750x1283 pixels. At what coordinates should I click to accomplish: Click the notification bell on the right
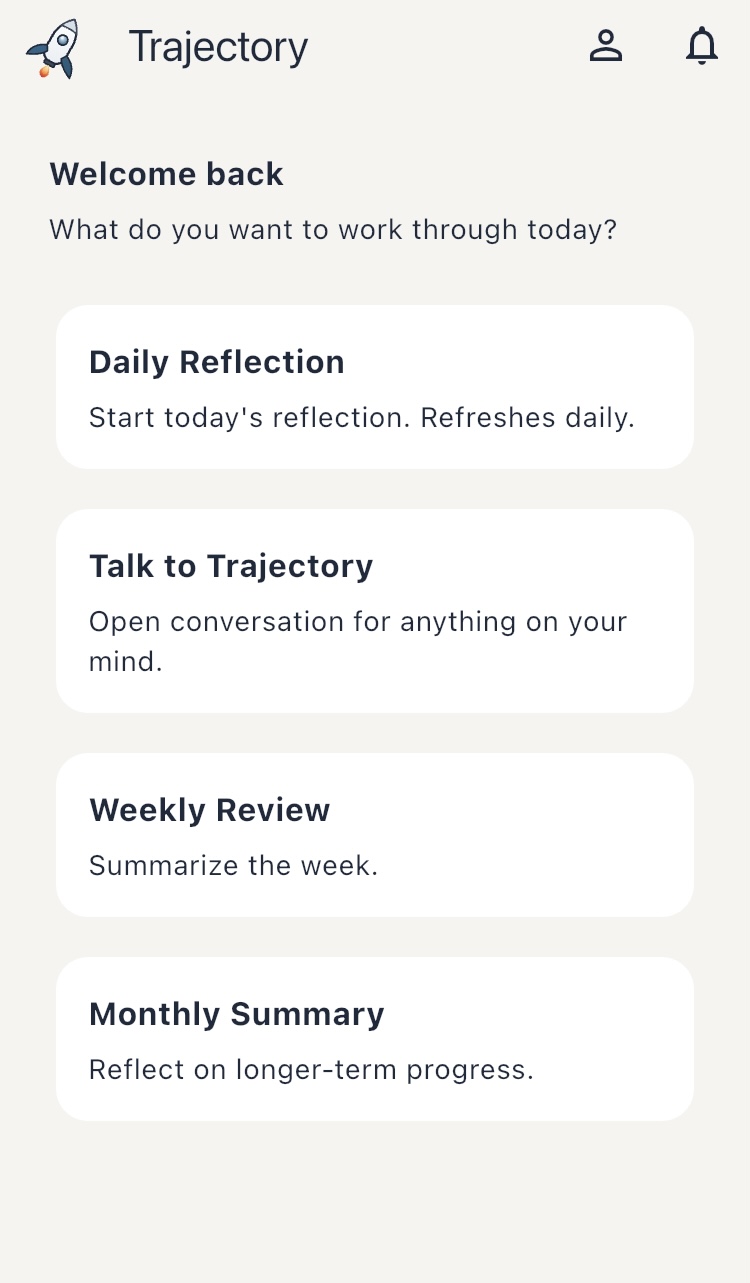click(702, 47)
